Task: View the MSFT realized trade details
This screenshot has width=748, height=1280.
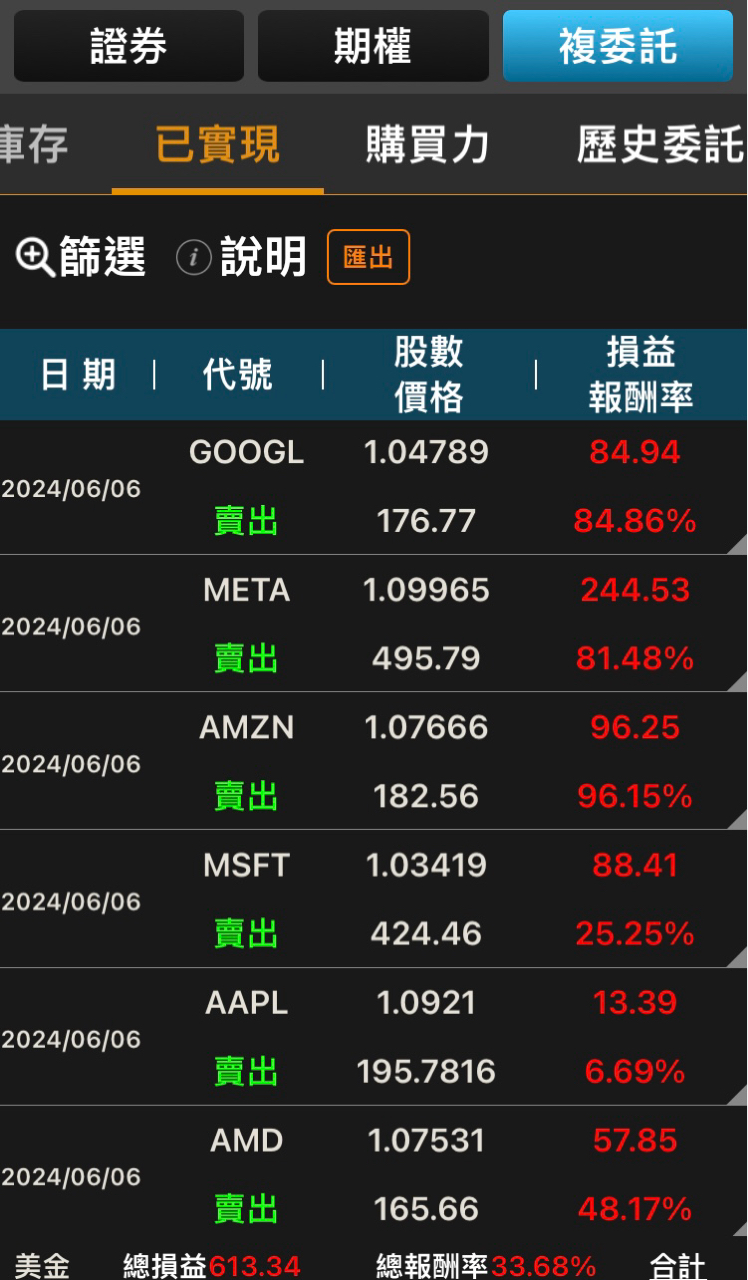Action: 374,899
